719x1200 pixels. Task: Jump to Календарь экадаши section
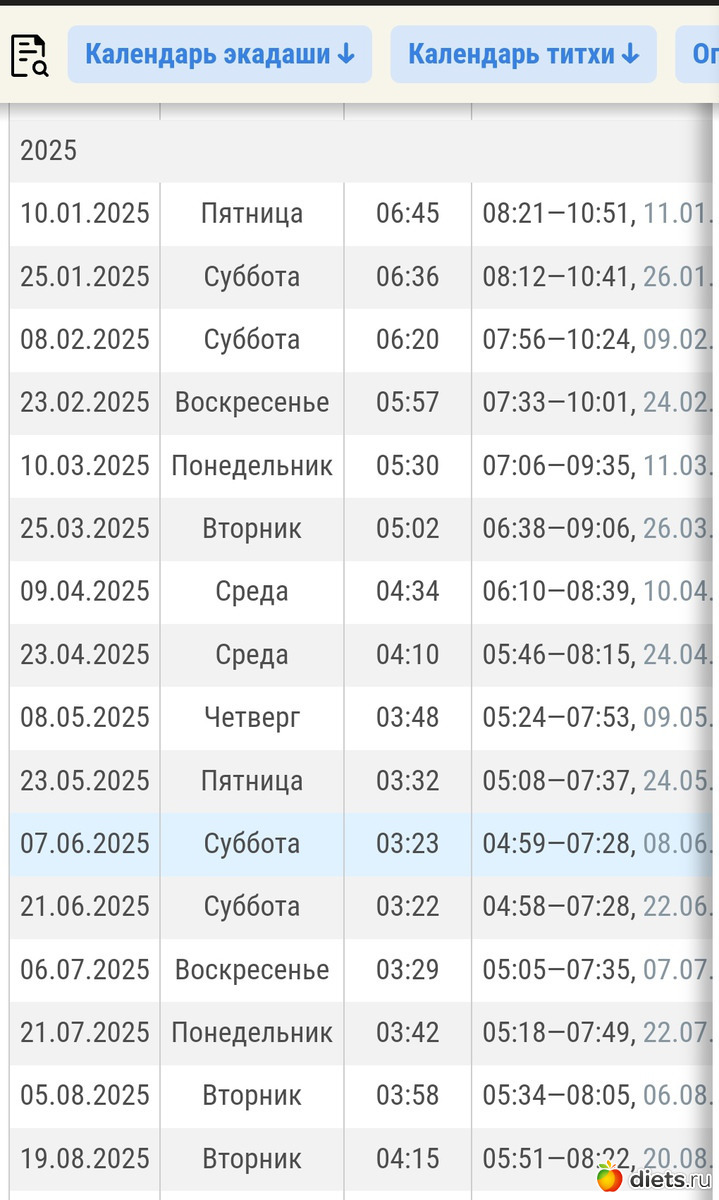[x=219, y=54]
